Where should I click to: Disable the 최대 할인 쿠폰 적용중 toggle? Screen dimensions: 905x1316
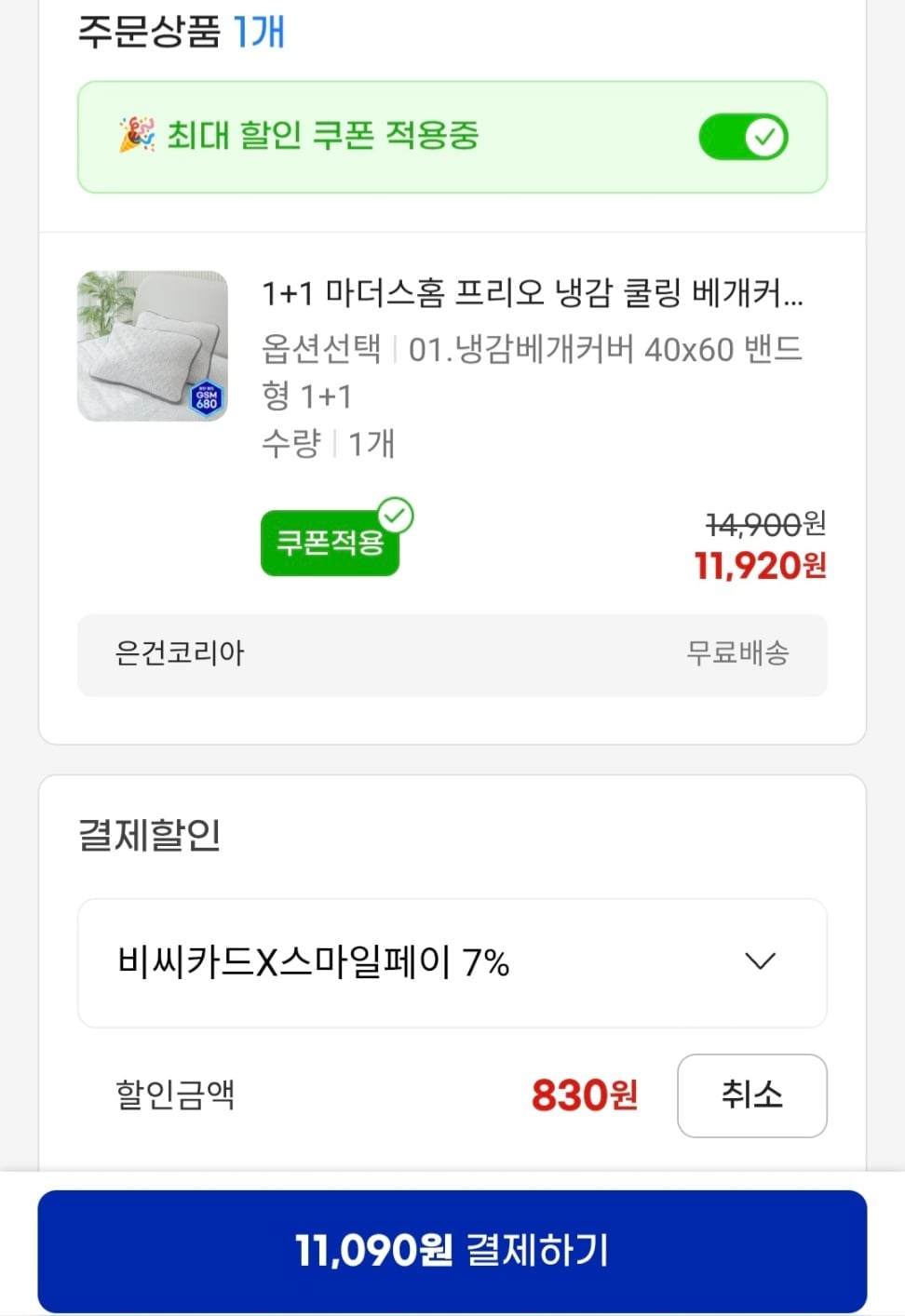(743, 136)
